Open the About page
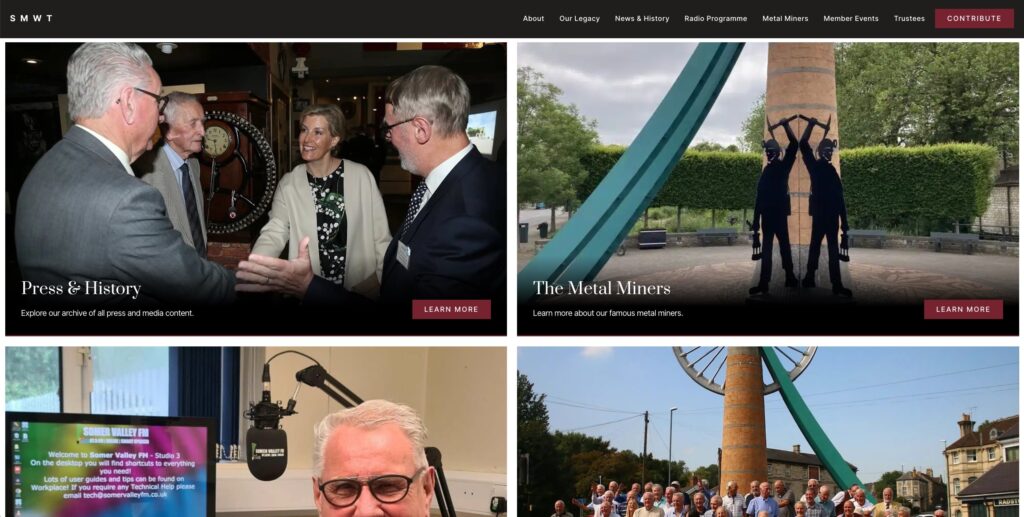 point(533,18)
